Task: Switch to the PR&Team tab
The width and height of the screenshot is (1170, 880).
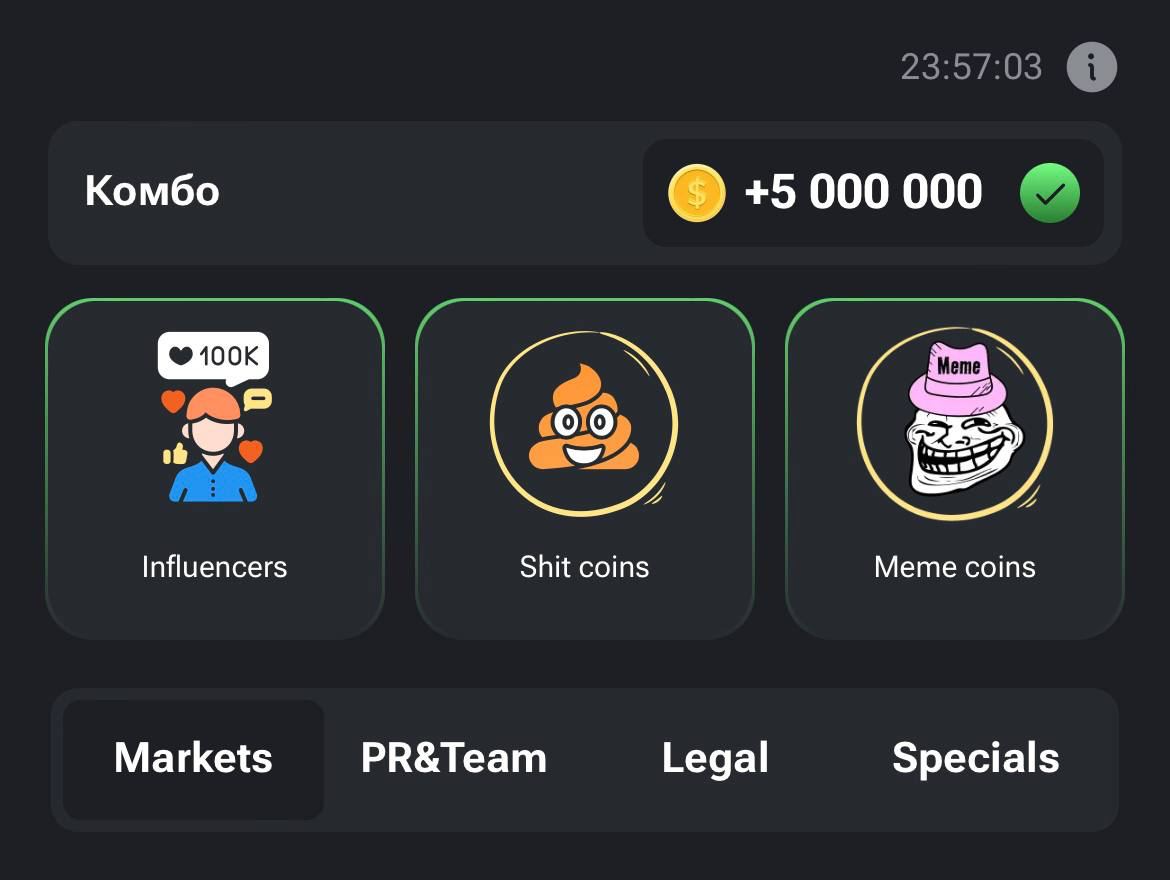Action: point(454,759)
